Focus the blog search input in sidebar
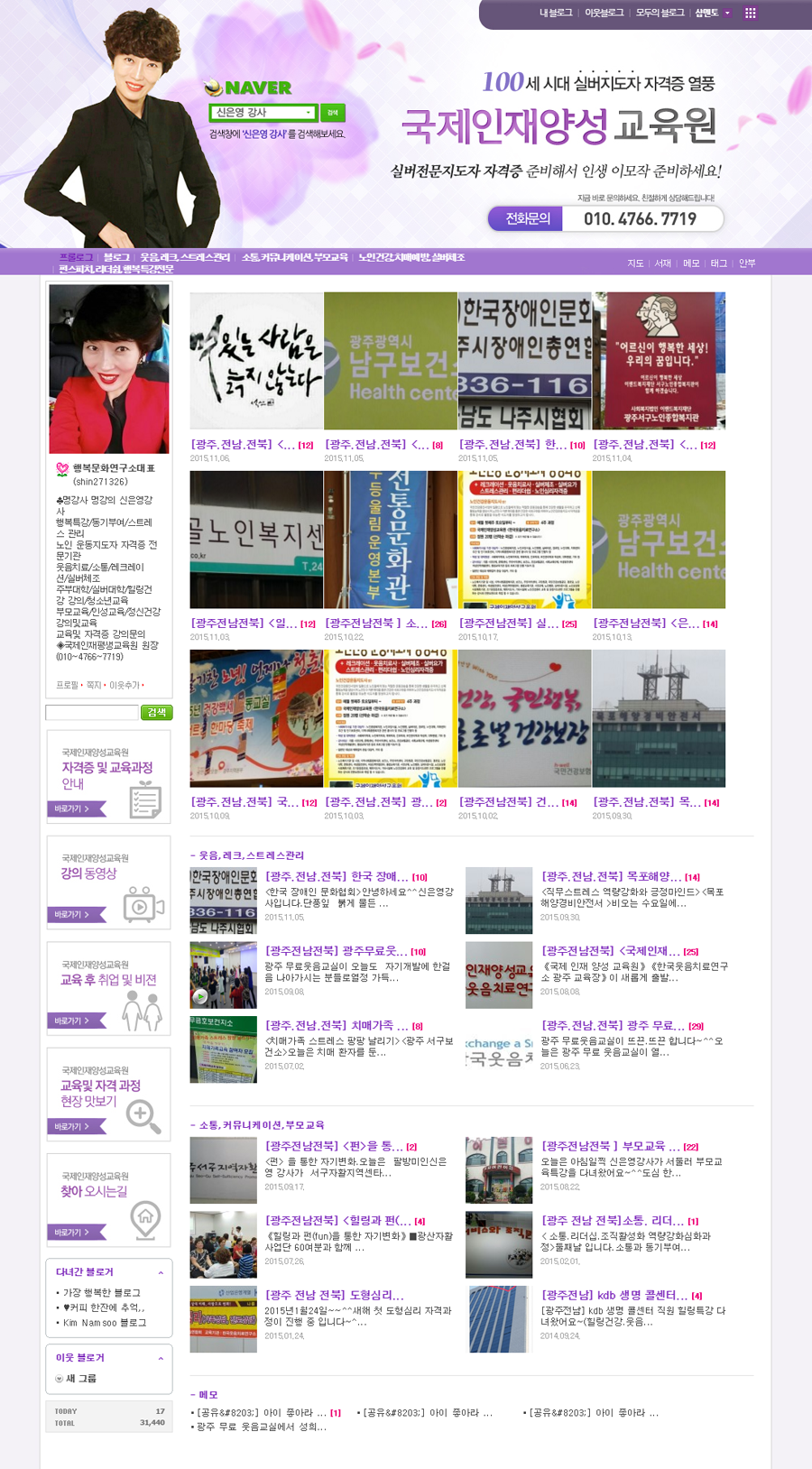Image resolution: width=812 pixels, height=1469 pixels. coord(92,713)
